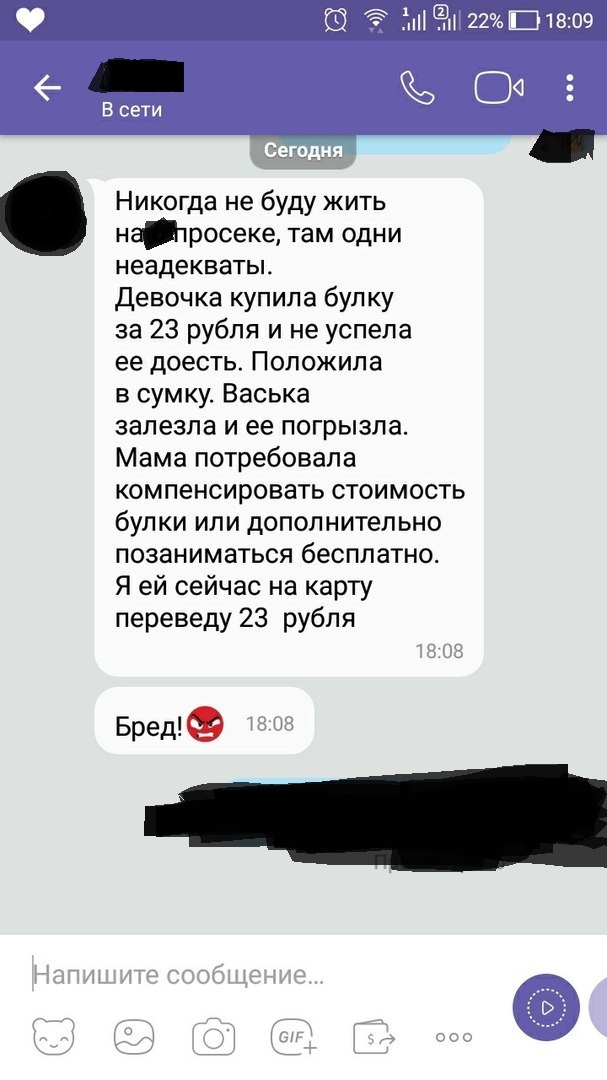607x1080 pixels.
Task: Focus the "Напишите сообщение" message field
Action: point(250,974)
